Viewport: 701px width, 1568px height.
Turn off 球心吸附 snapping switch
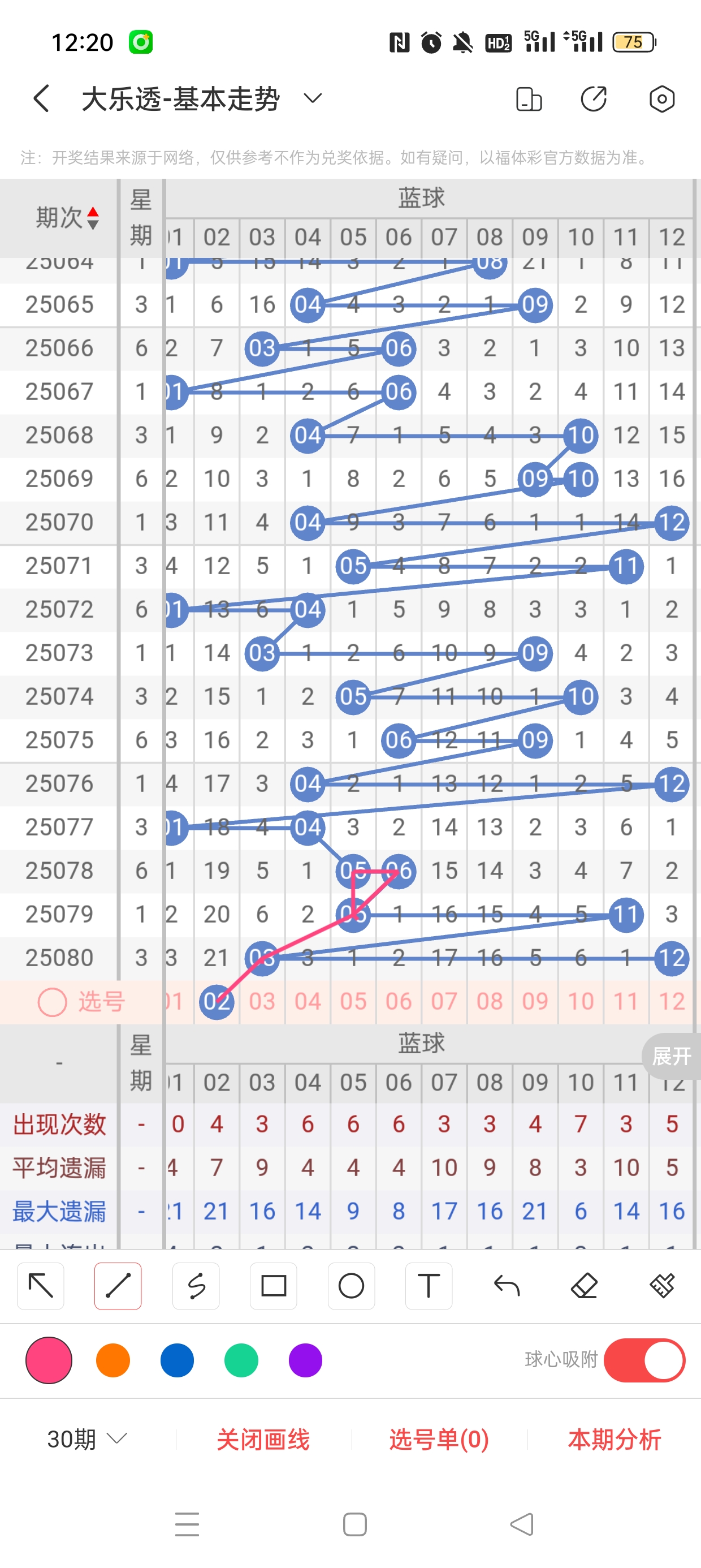(x=644, y=1360)
